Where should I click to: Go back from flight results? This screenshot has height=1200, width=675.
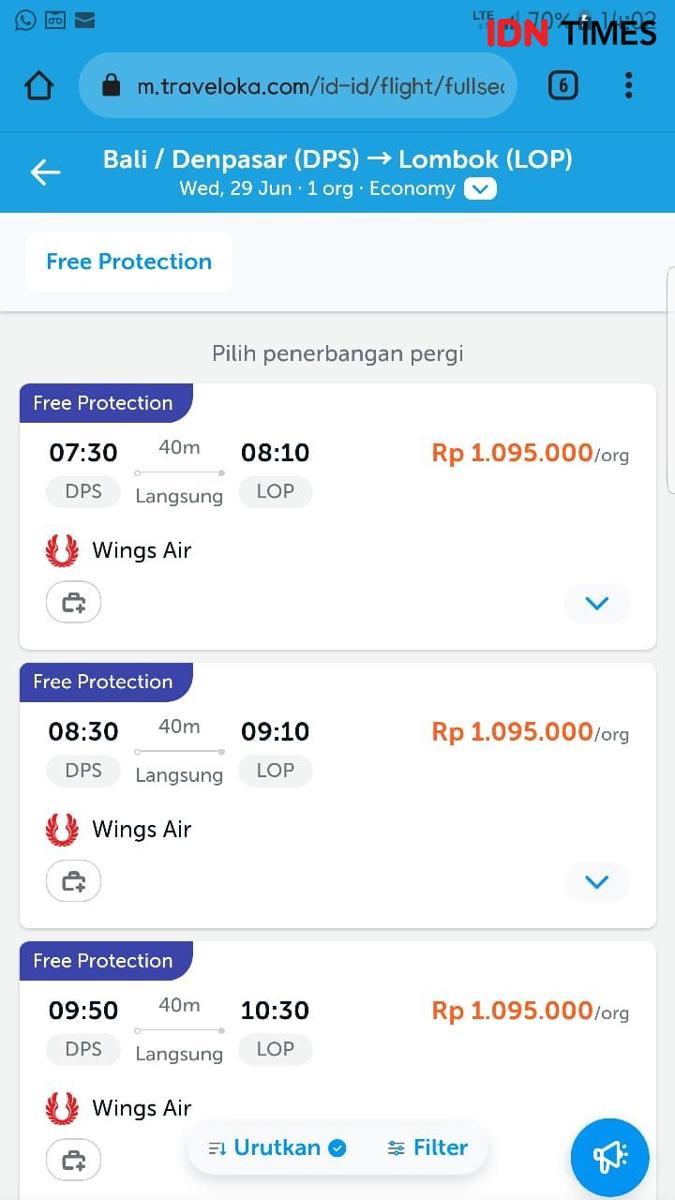pyautogui.click(x=45, y=172)
